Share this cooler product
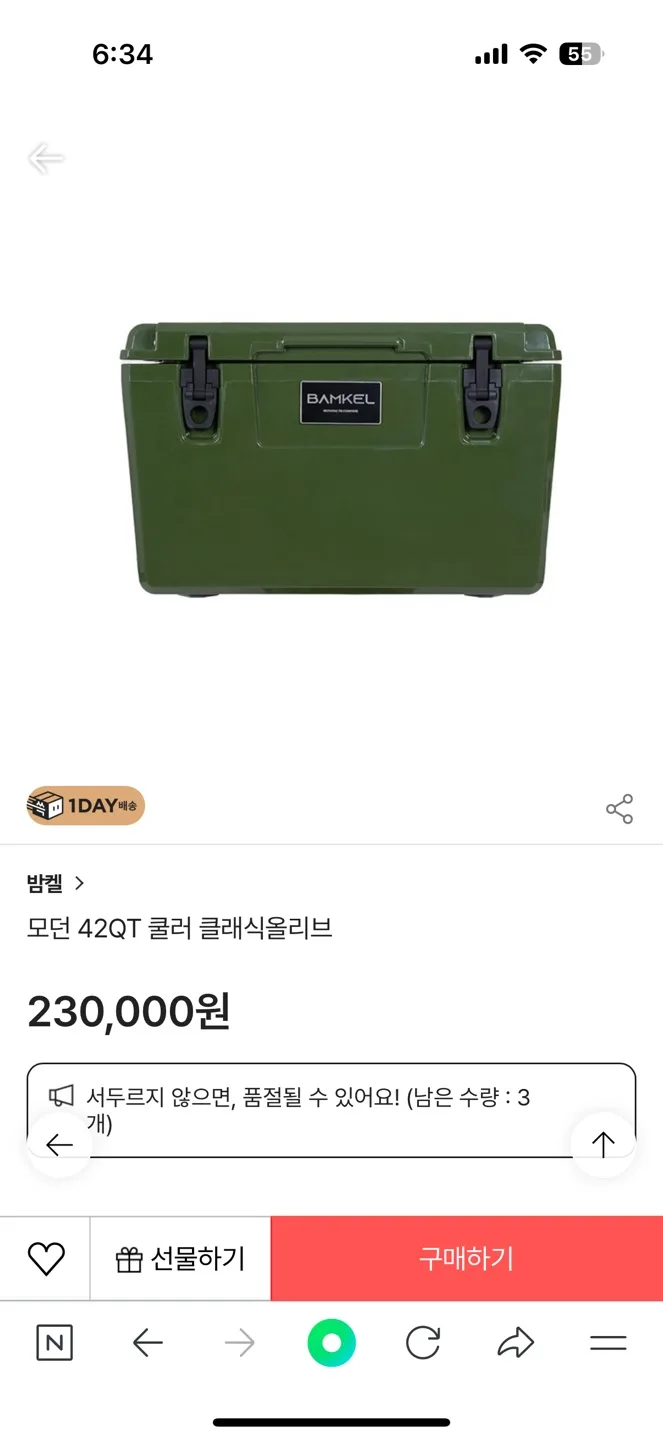 pyautogui.click(x=619, y=809)
